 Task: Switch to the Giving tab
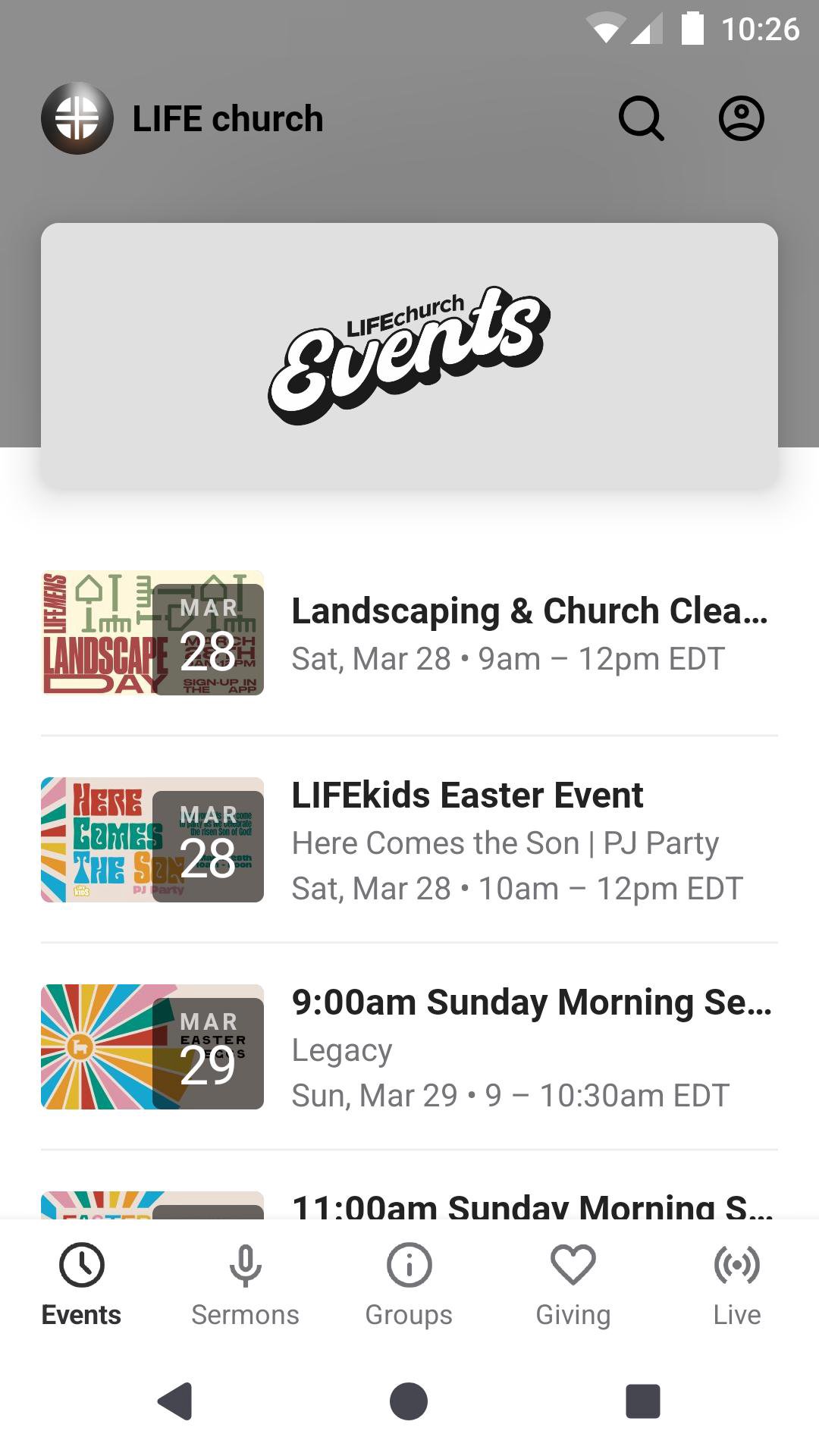point(573,1283)
